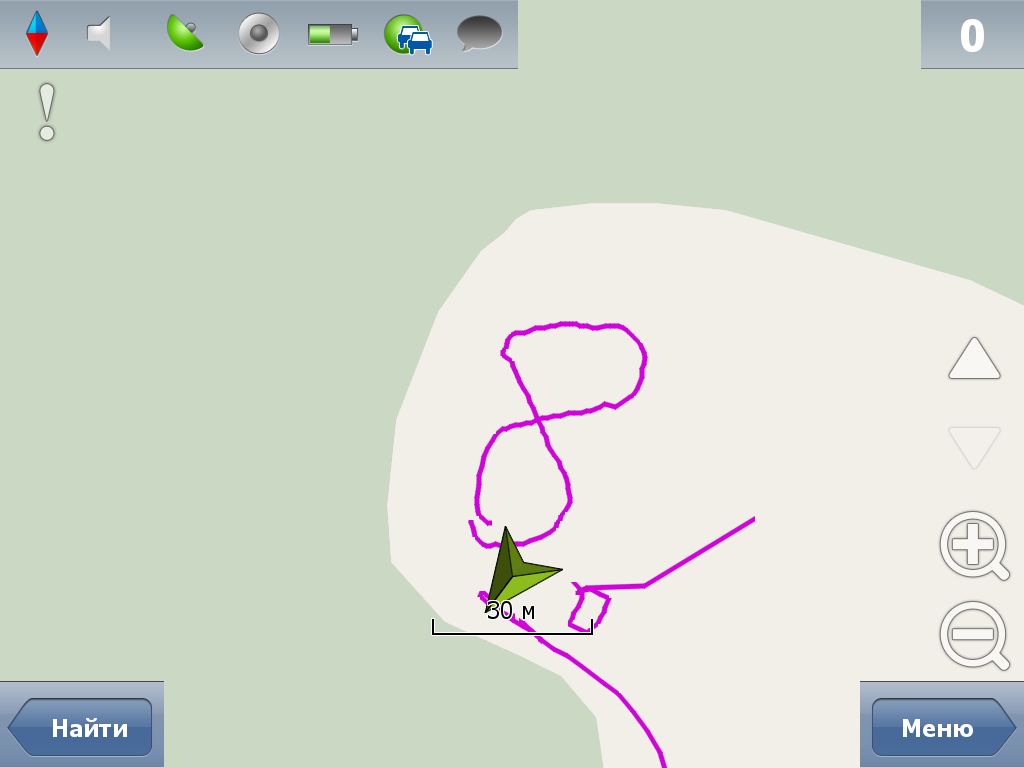Open the Меню button
The width and height of the screenshot is (1024, 768).
tap(940, 727)
